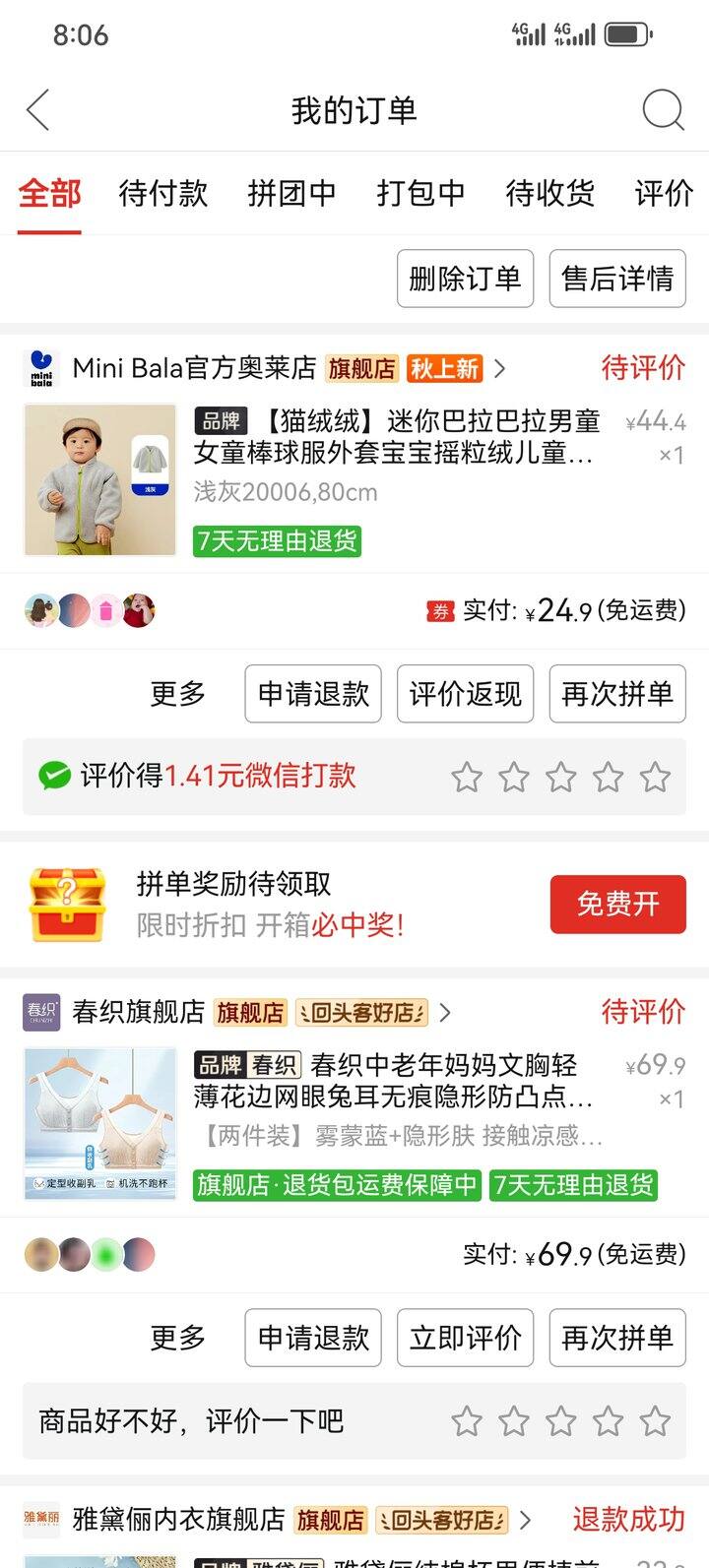The height and width of the screenshot is (1568, 709).
Task: Open the order search icon
Action: click(x=663, y=110)
